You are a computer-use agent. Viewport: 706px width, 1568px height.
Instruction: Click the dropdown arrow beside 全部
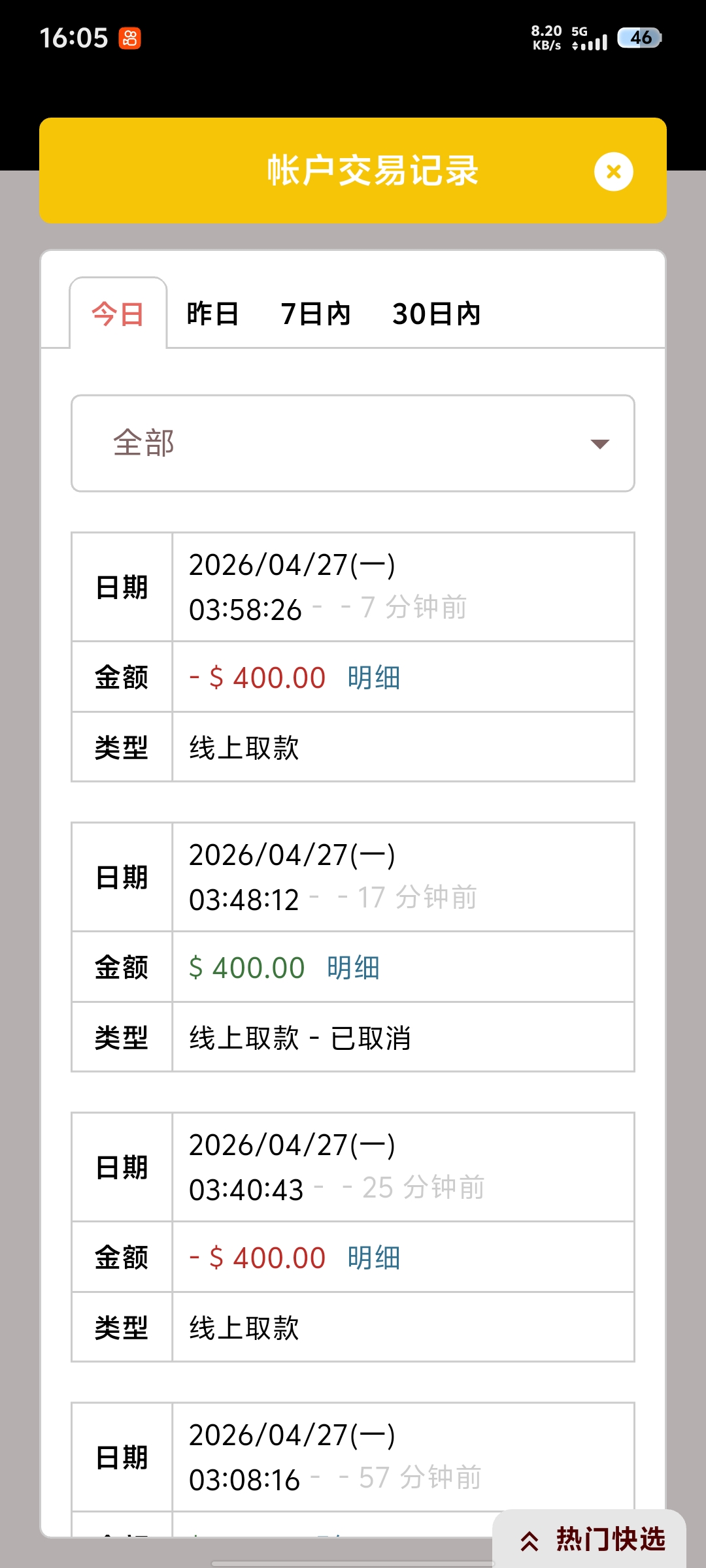pyautogui.click(x=601, y=444)
